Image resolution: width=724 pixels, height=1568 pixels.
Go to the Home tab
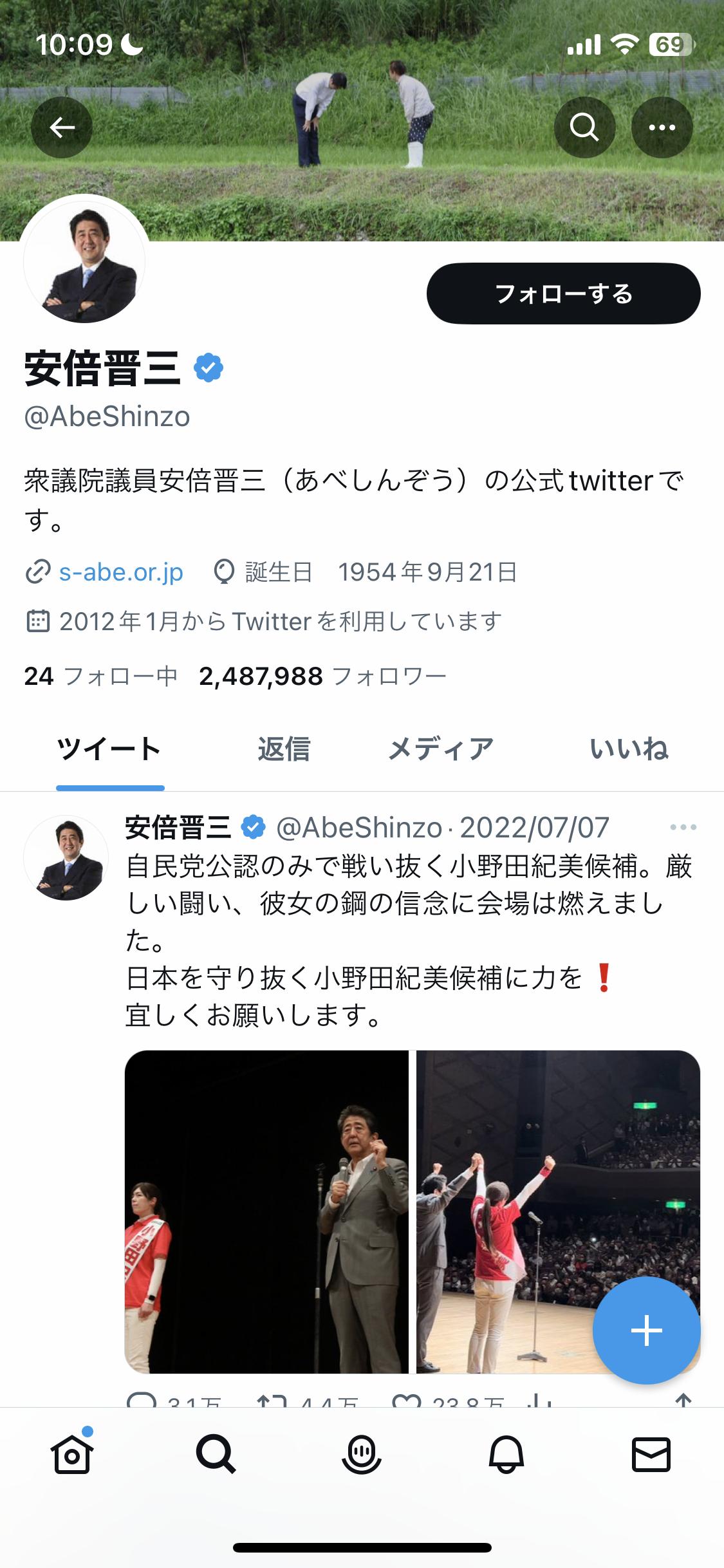(x=72, y=1455)
